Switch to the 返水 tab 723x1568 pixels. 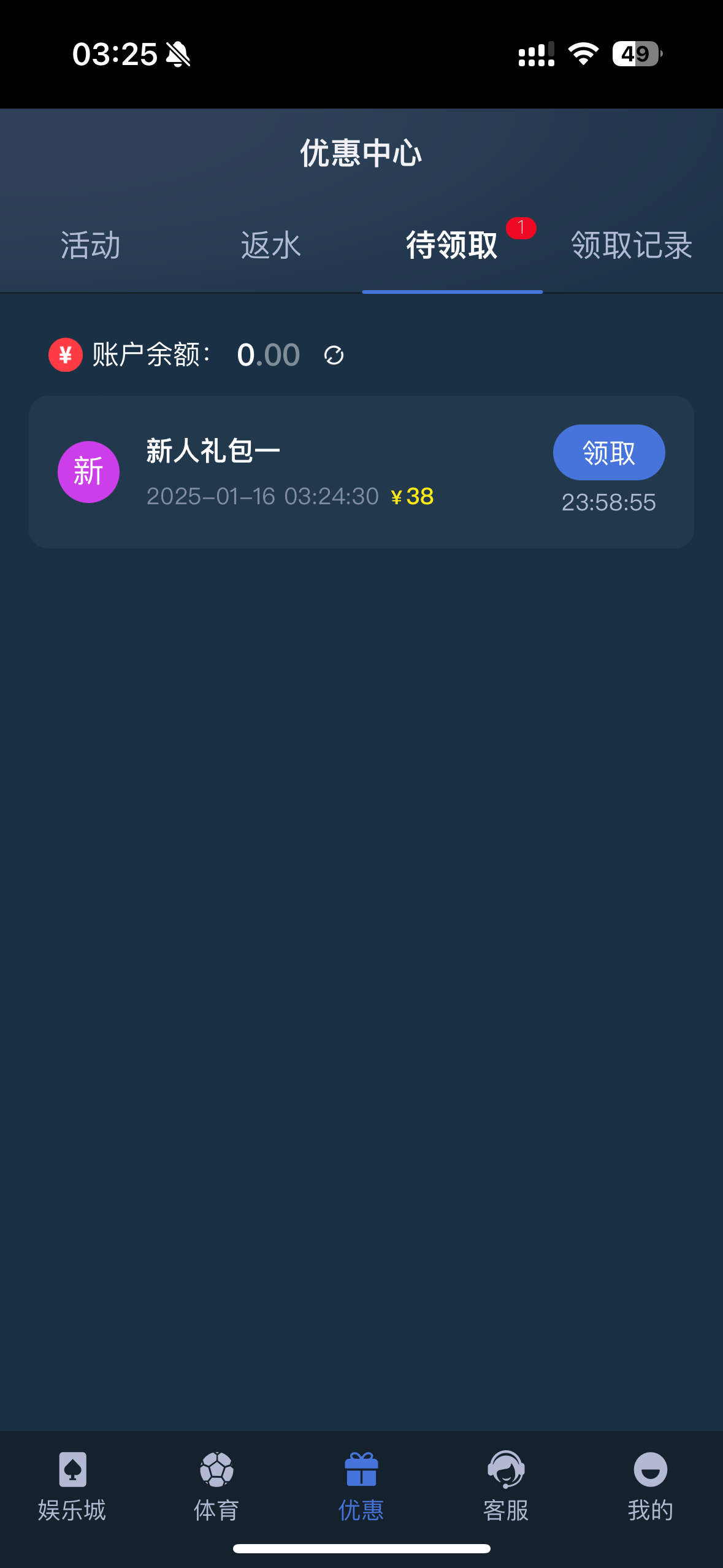(x=270, y=245)
